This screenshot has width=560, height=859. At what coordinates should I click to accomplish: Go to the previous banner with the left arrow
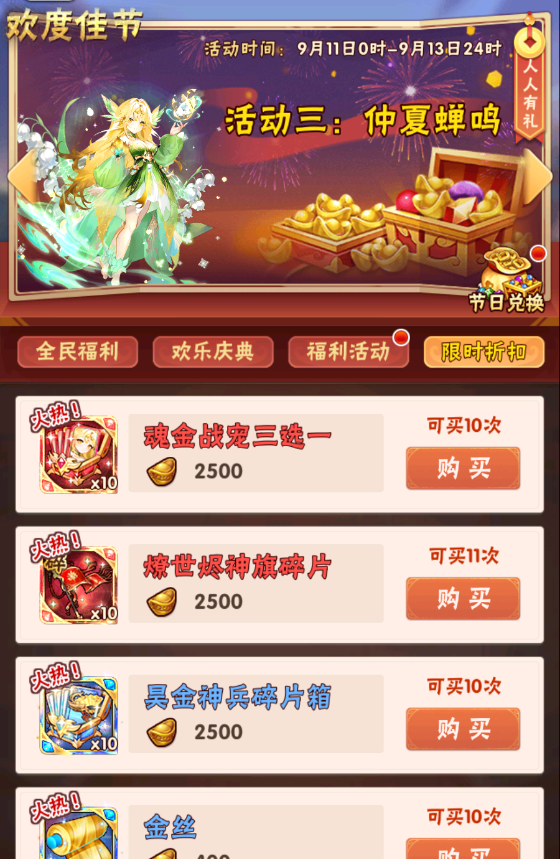tap(22, 176)
